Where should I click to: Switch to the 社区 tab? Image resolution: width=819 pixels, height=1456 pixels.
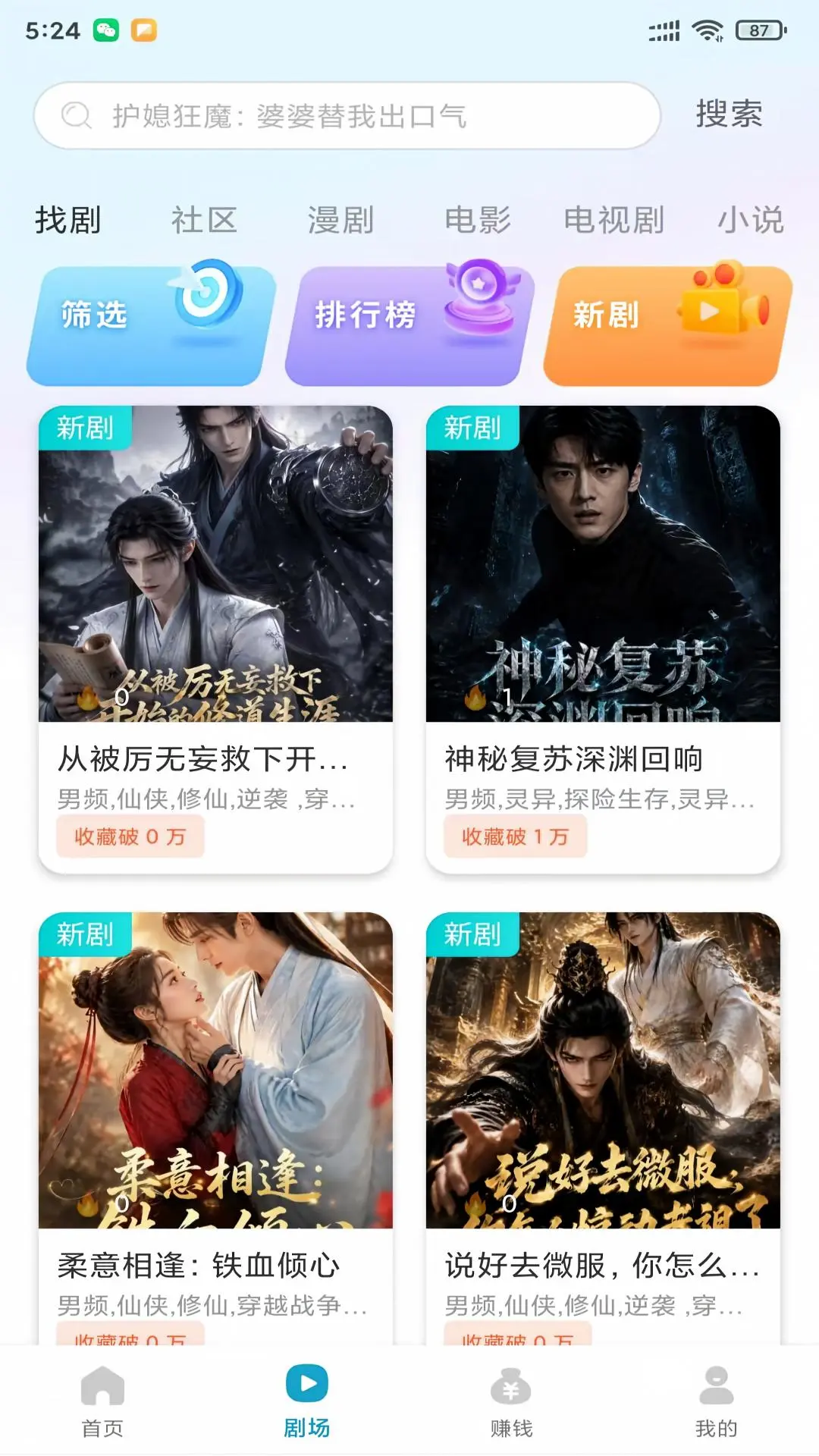205,220
